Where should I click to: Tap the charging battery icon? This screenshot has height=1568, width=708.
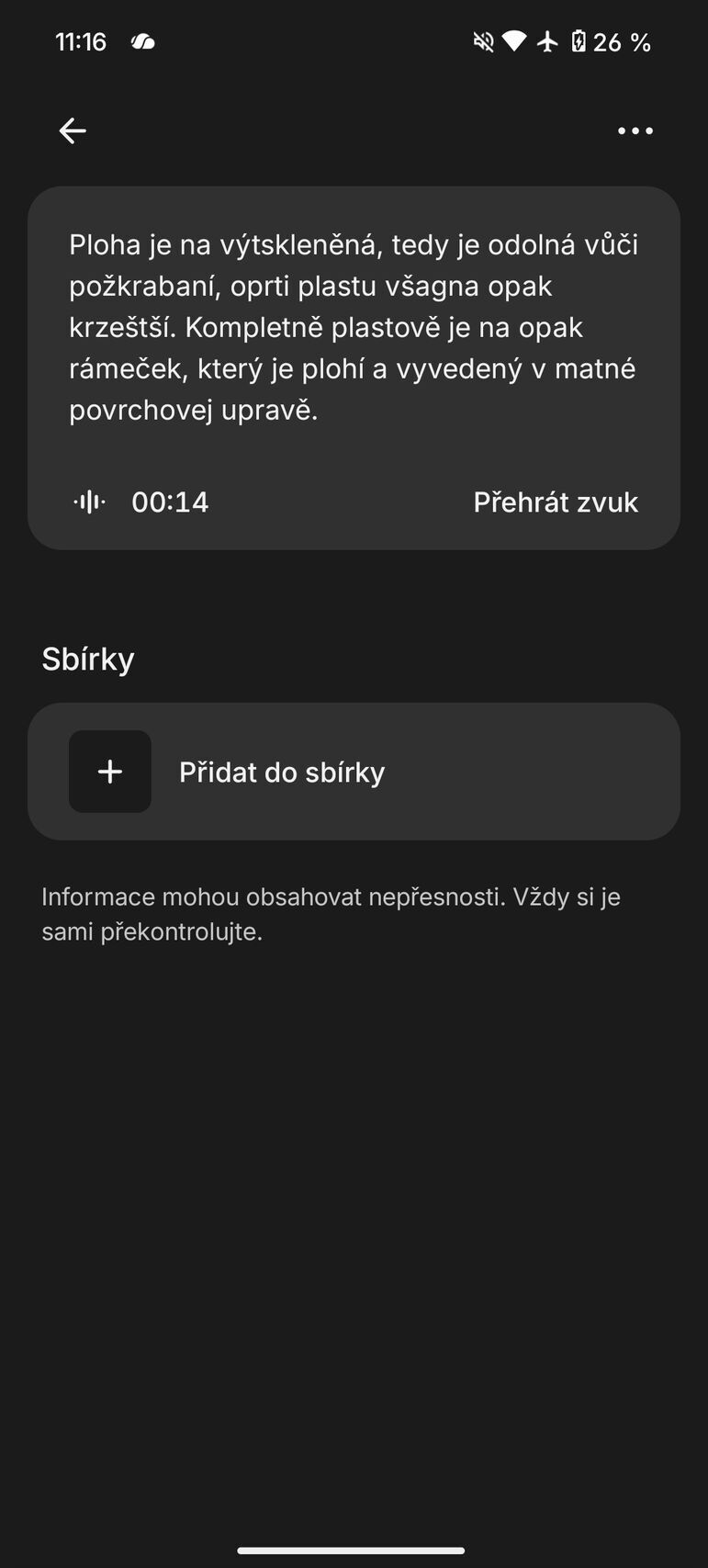point(579,40)
